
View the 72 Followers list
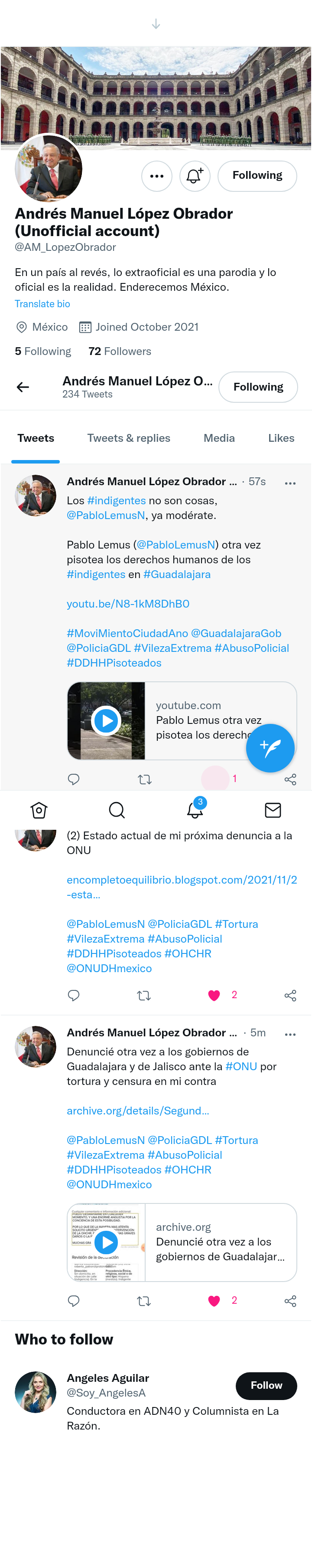coord(119,351)
